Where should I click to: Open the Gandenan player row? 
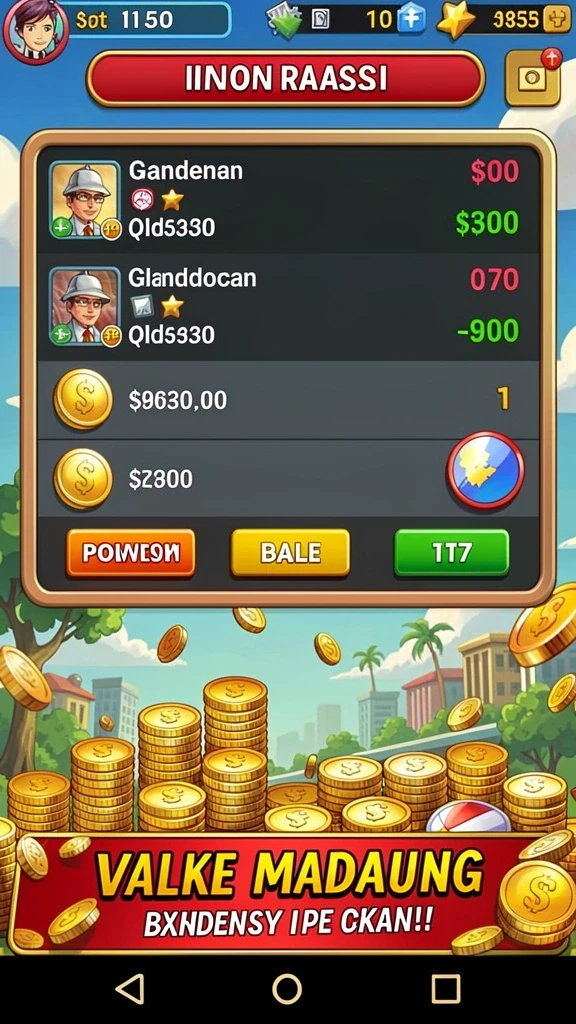(x=288, y=199)
